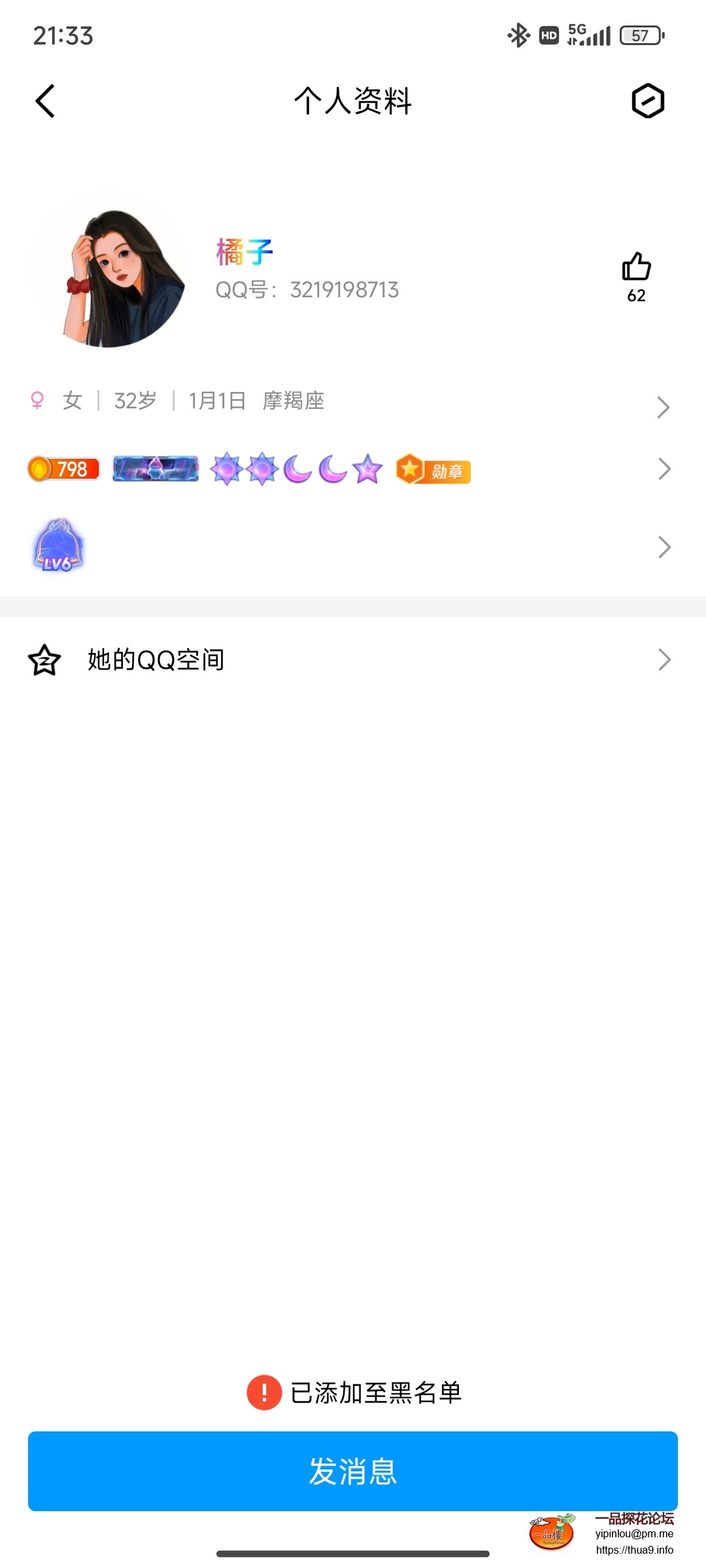Viewport: 706px width, 1568px height.
Task: Tap the battery indicator showing 57
Action: click(639, 35)
